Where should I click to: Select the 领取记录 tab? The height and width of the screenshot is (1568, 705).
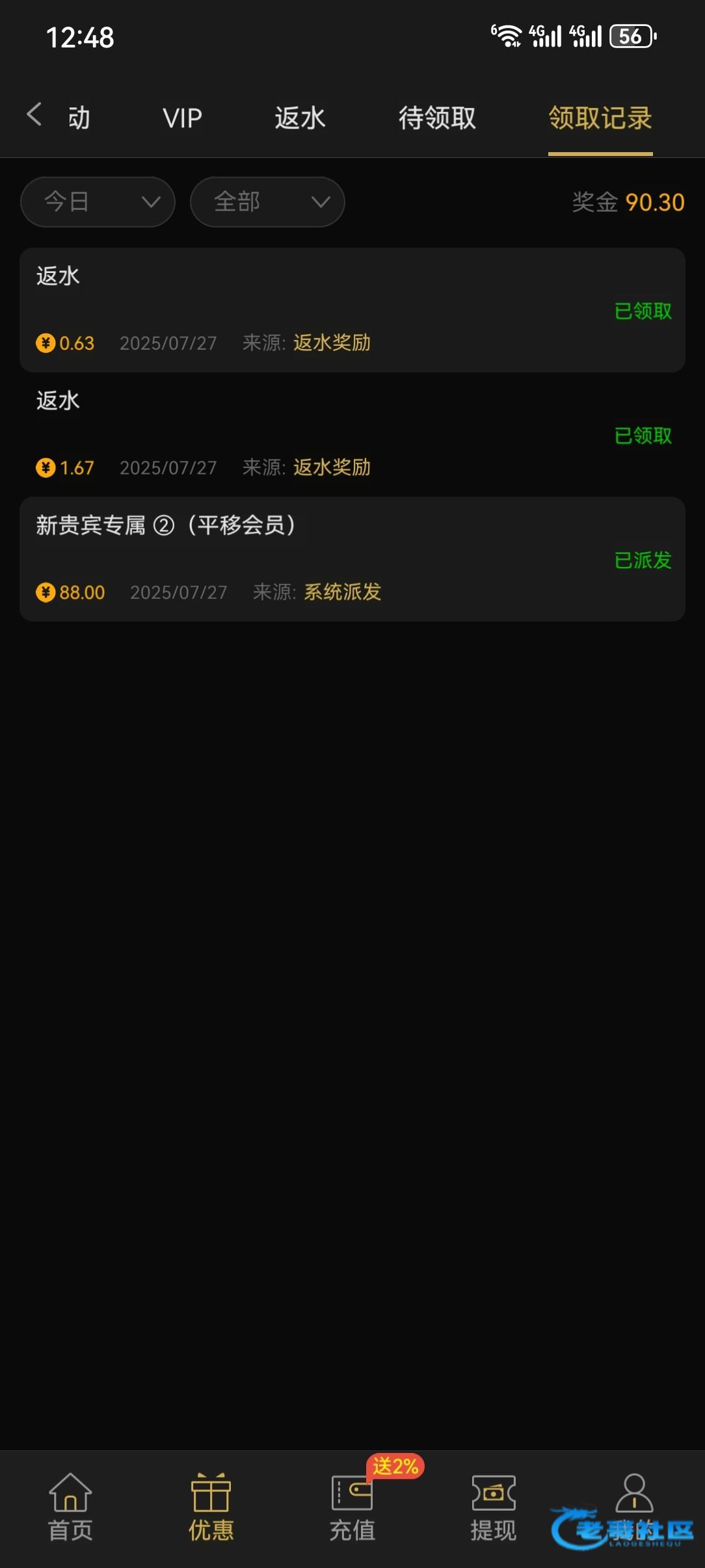(x=600, y=118)
